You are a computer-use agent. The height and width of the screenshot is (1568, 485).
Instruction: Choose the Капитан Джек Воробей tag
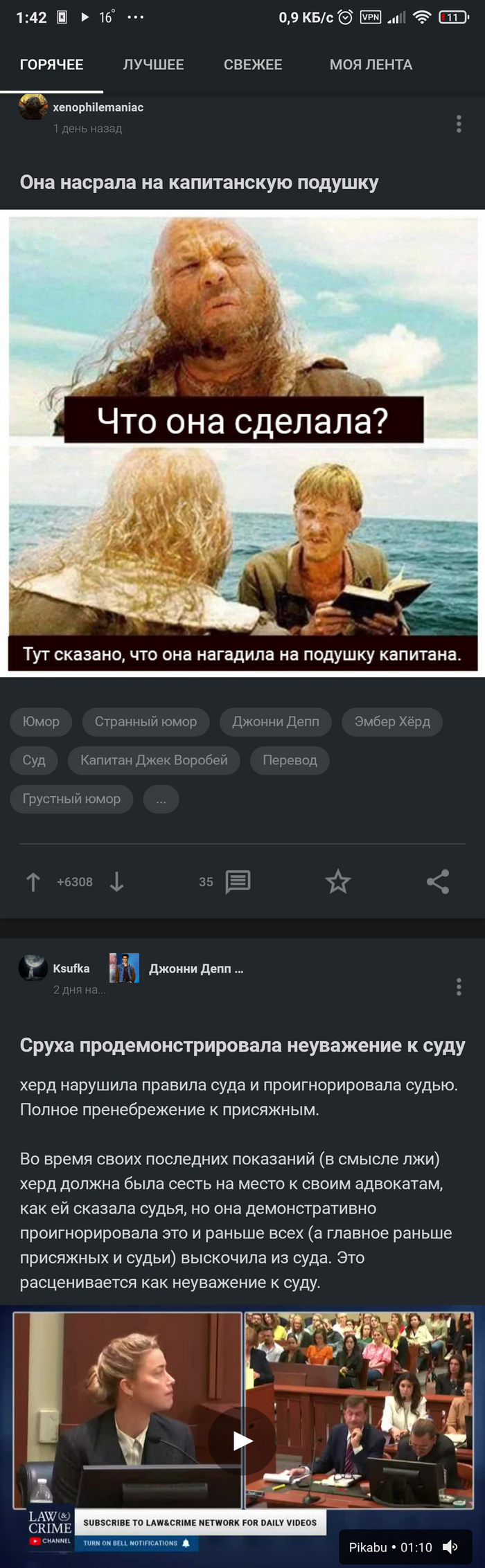[154, 760]
